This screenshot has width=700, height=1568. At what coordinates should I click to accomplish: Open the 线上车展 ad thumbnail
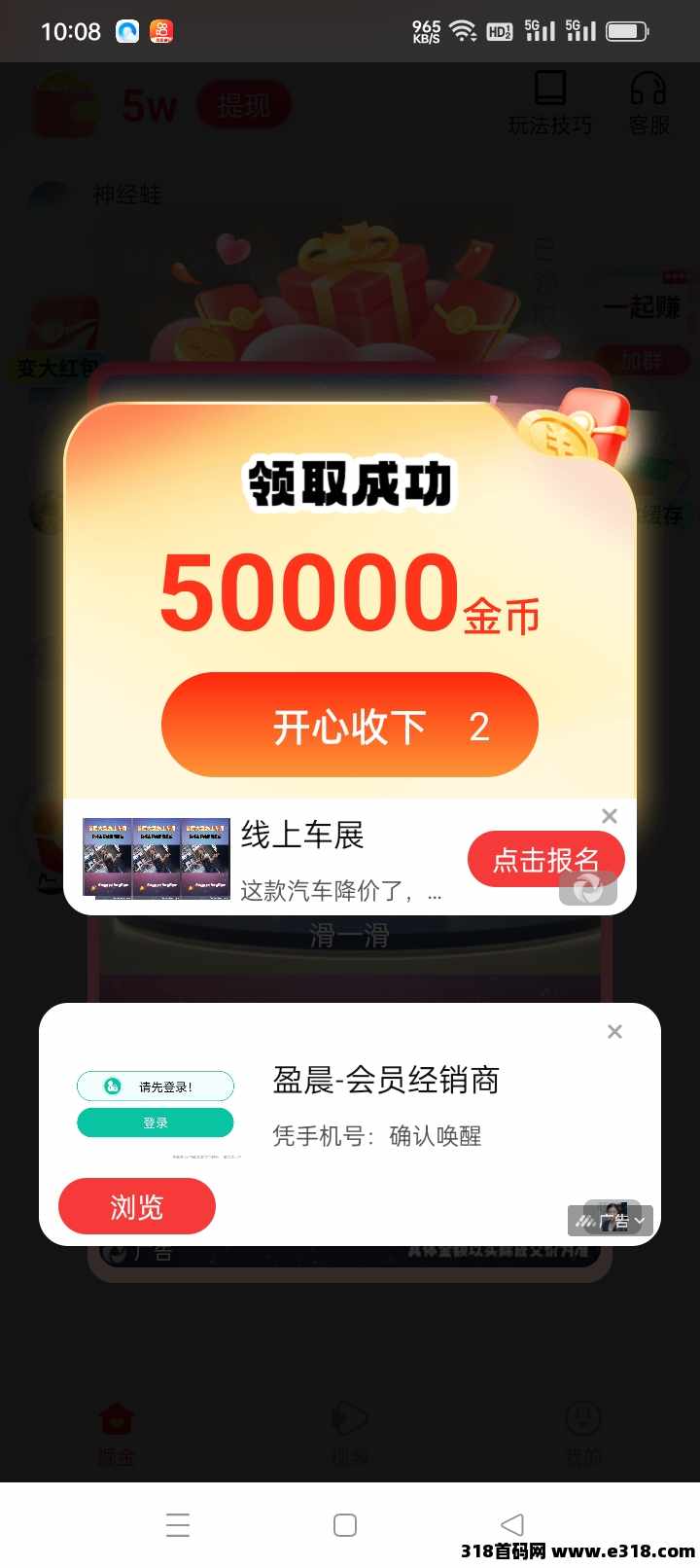coord(157,858)
